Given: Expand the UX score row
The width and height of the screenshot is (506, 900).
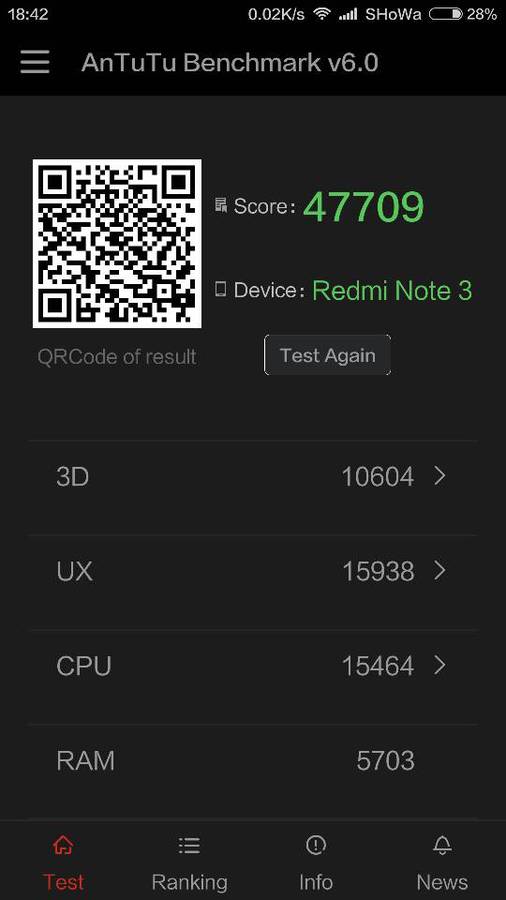Looking at the screenshot, I should coord(252,571).
